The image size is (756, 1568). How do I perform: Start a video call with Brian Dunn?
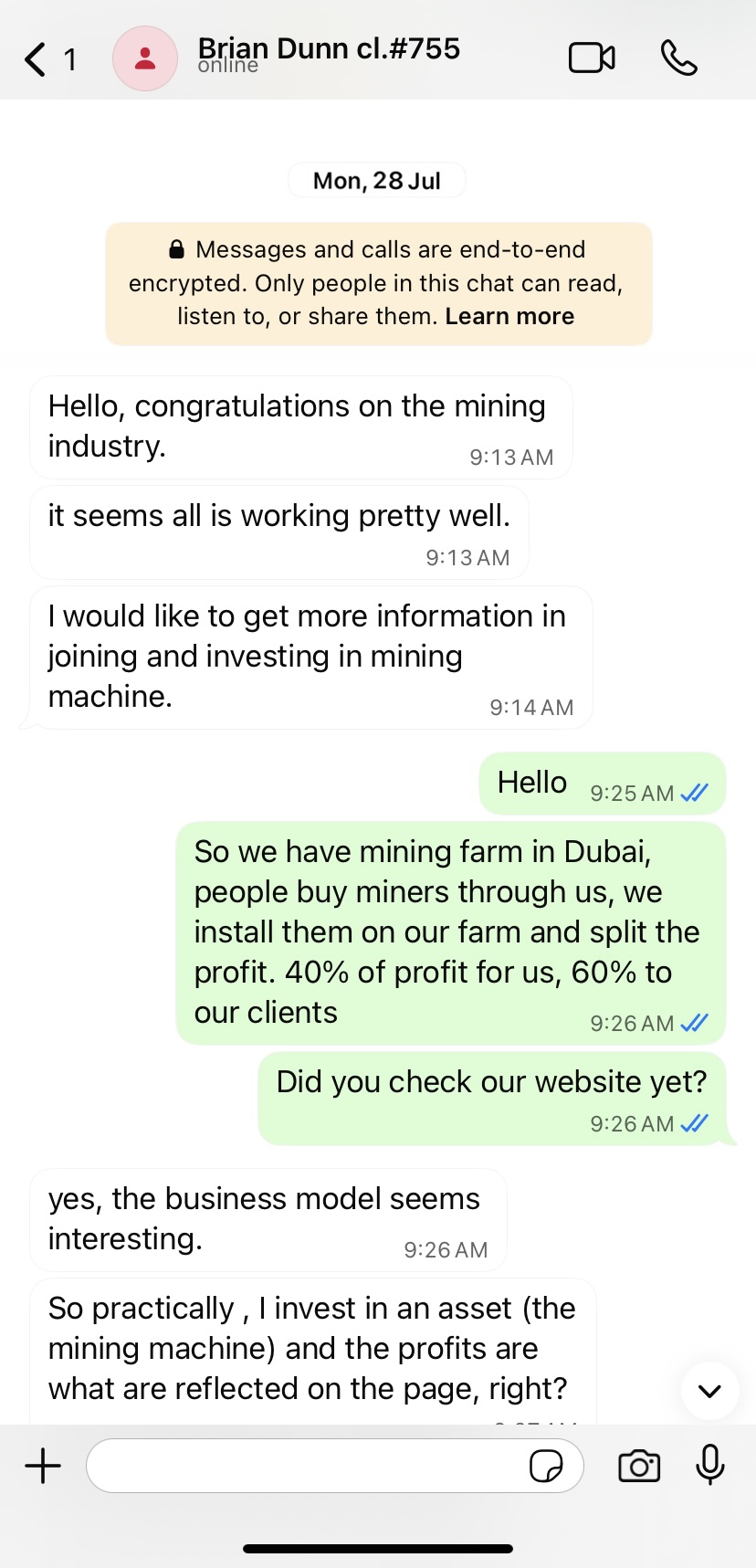[592, 58]
